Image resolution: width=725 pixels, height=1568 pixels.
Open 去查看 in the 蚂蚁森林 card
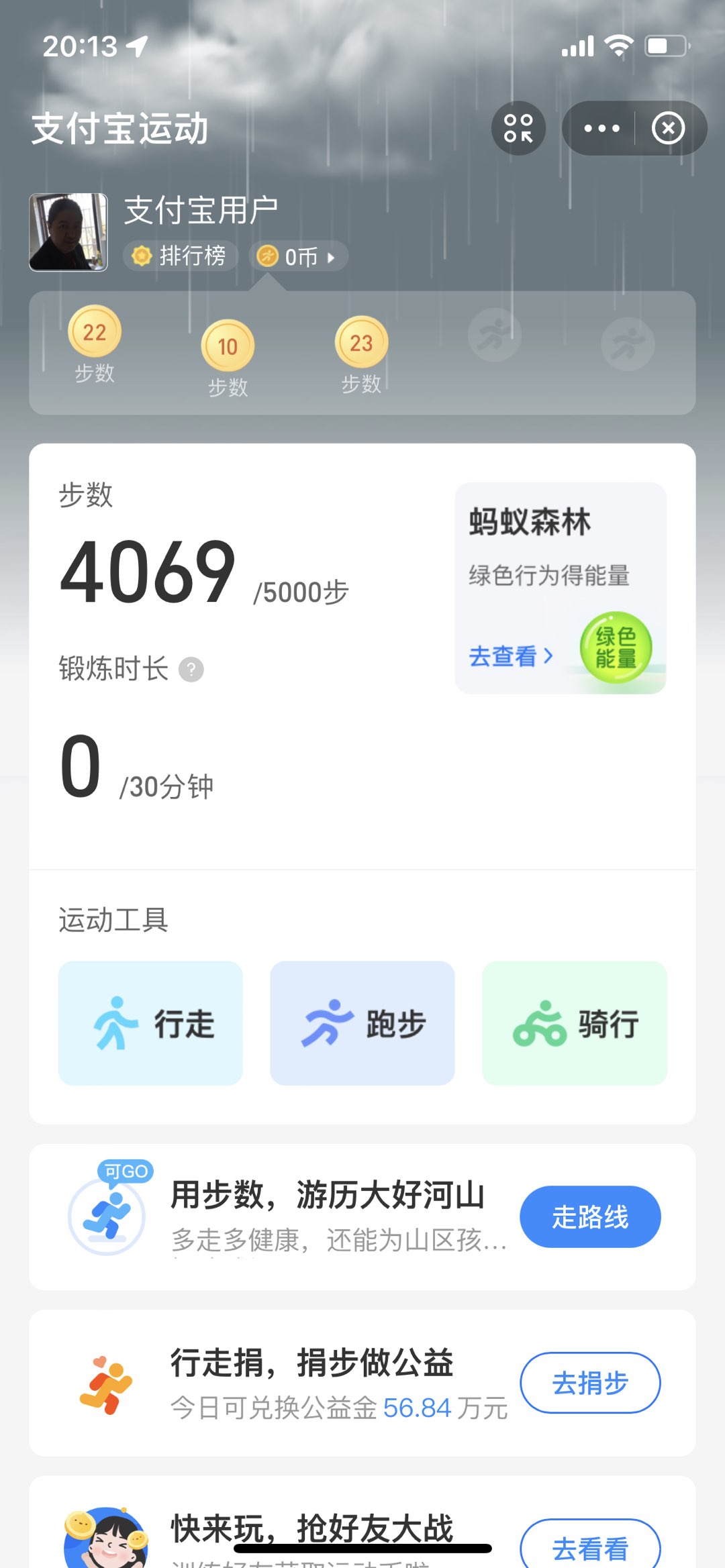(510, 656)
